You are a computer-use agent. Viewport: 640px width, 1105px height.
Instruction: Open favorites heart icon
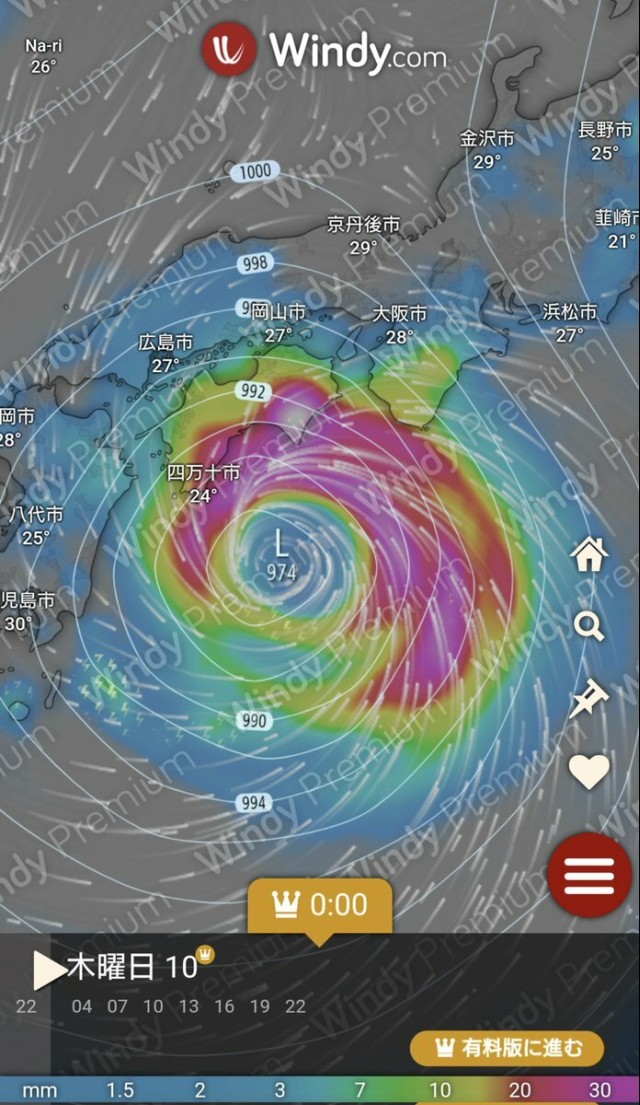589,771
